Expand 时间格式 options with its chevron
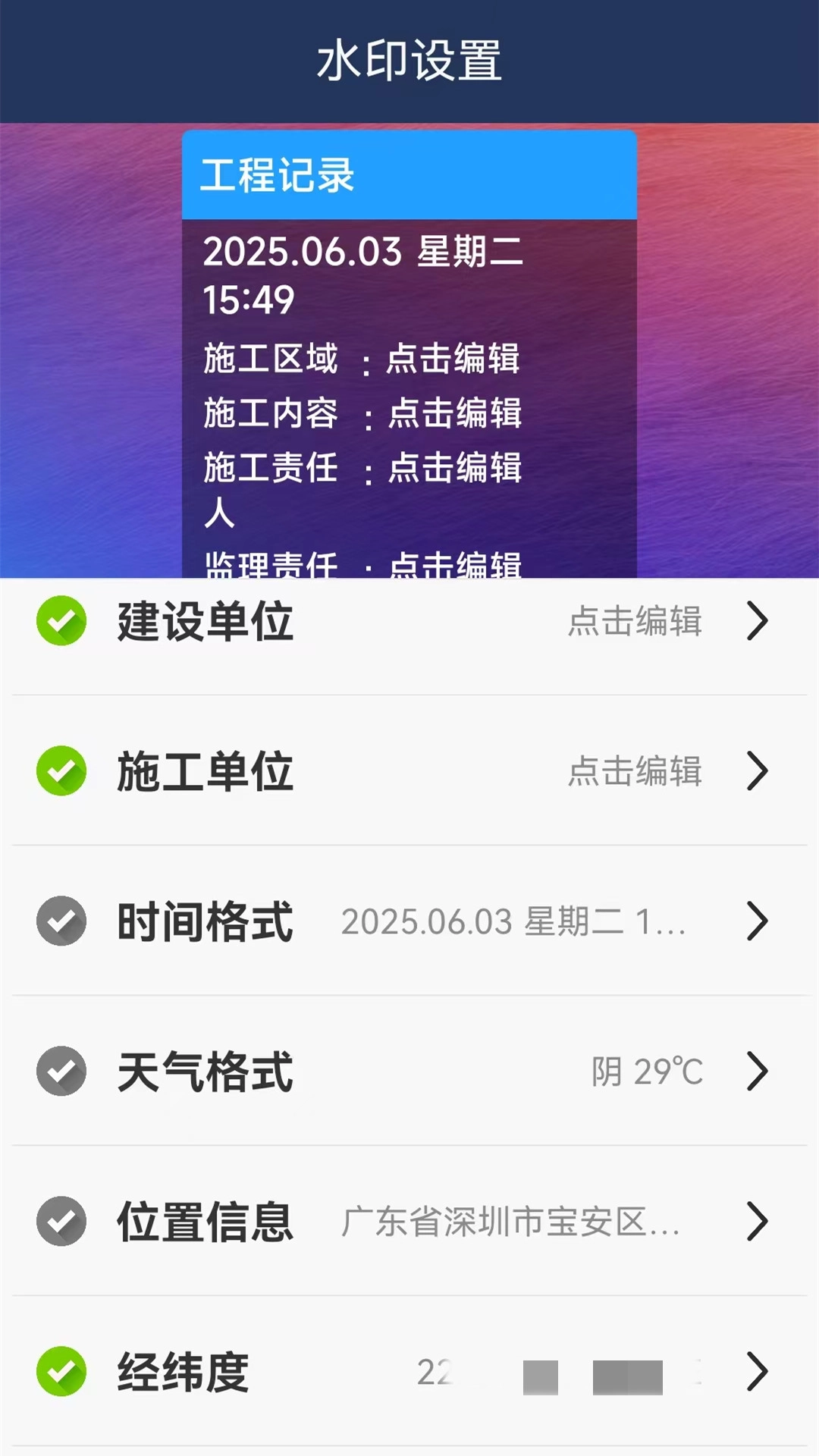The height and width of the screenshot is (1456, 819). coord(757,922)
